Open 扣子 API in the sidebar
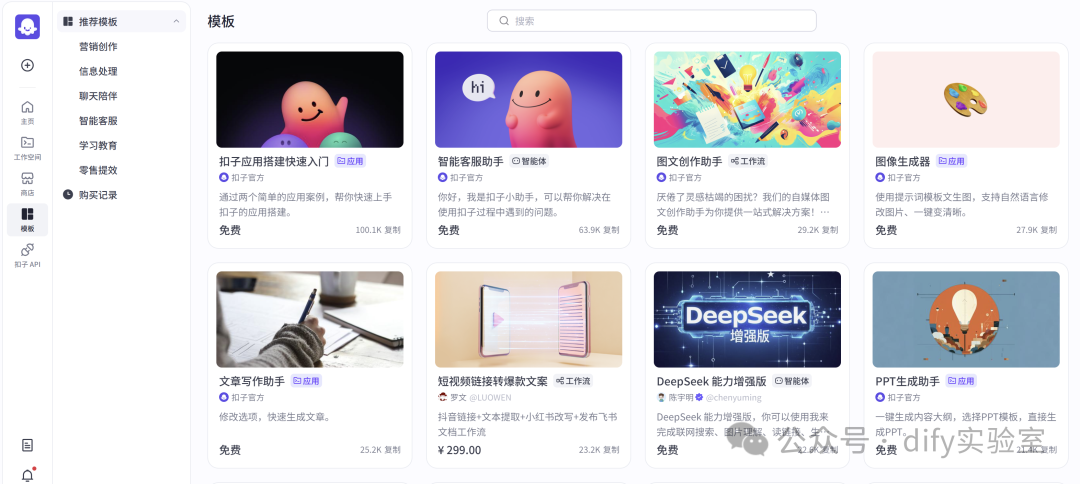 point(27,255)
